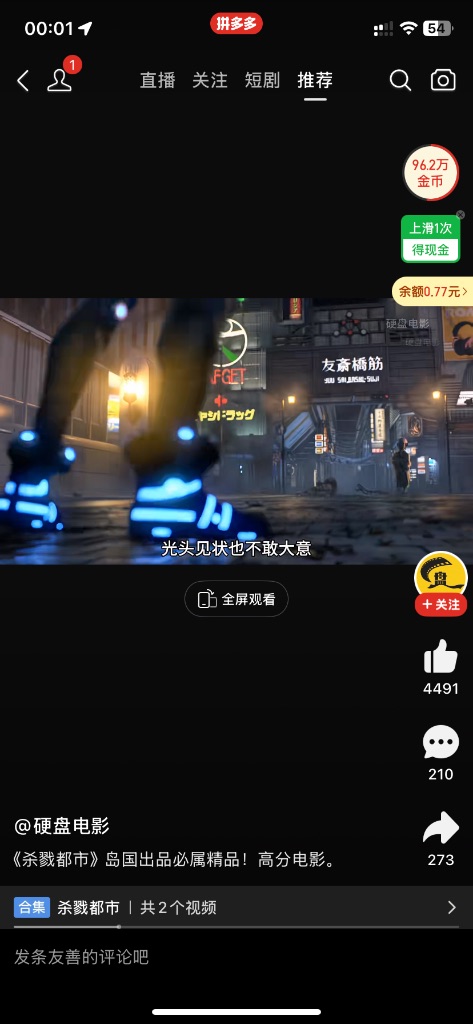The height and width of the screenshot is (1024, 473).
Task: Open the profile icon with red badge
Action: pyautogui.click(x=61, y=78)
